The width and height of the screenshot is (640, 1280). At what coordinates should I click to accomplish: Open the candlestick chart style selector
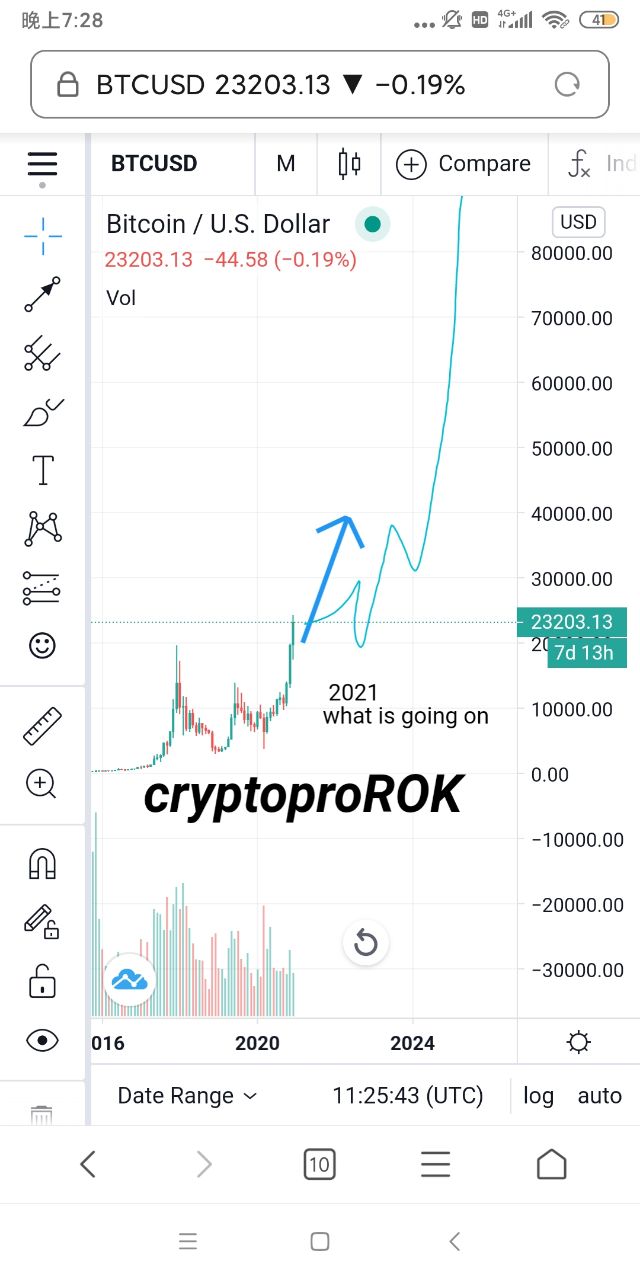[x=349, y=164]
